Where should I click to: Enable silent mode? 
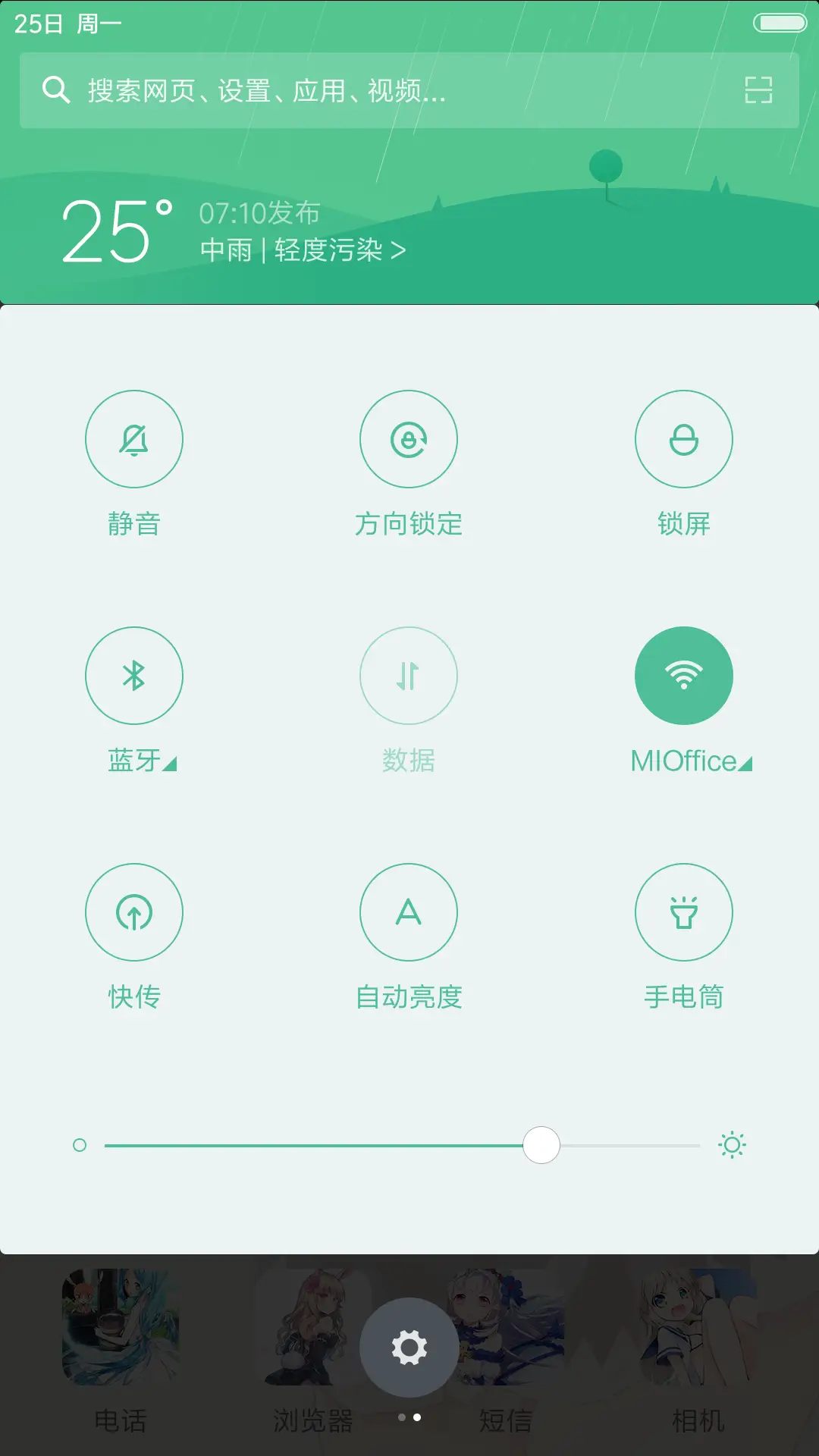pos(134,439)
